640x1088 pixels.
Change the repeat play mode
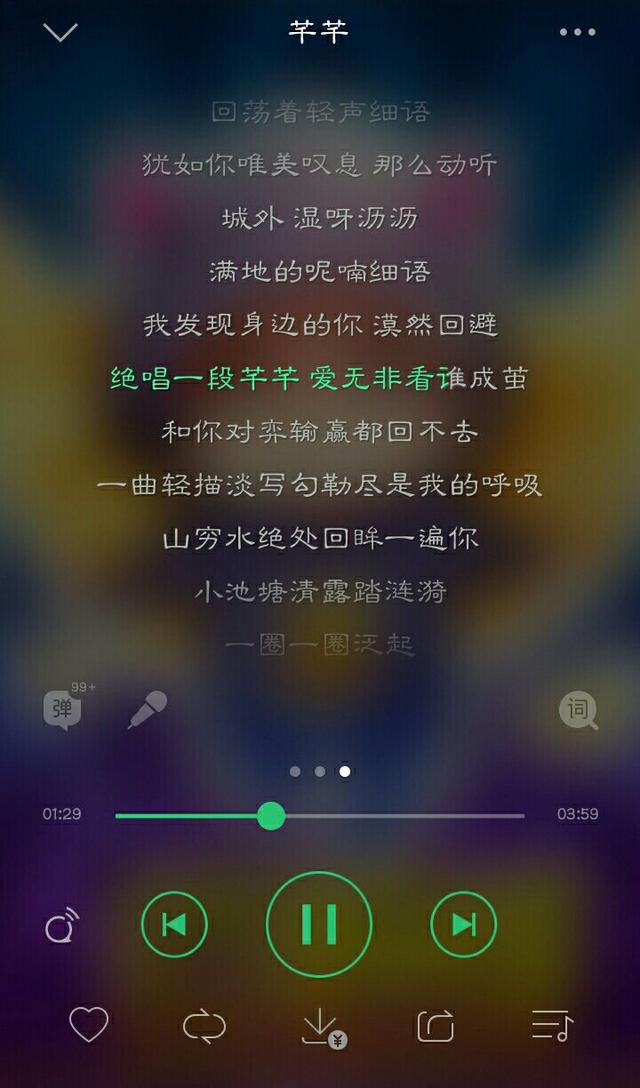pos(204,1026)
